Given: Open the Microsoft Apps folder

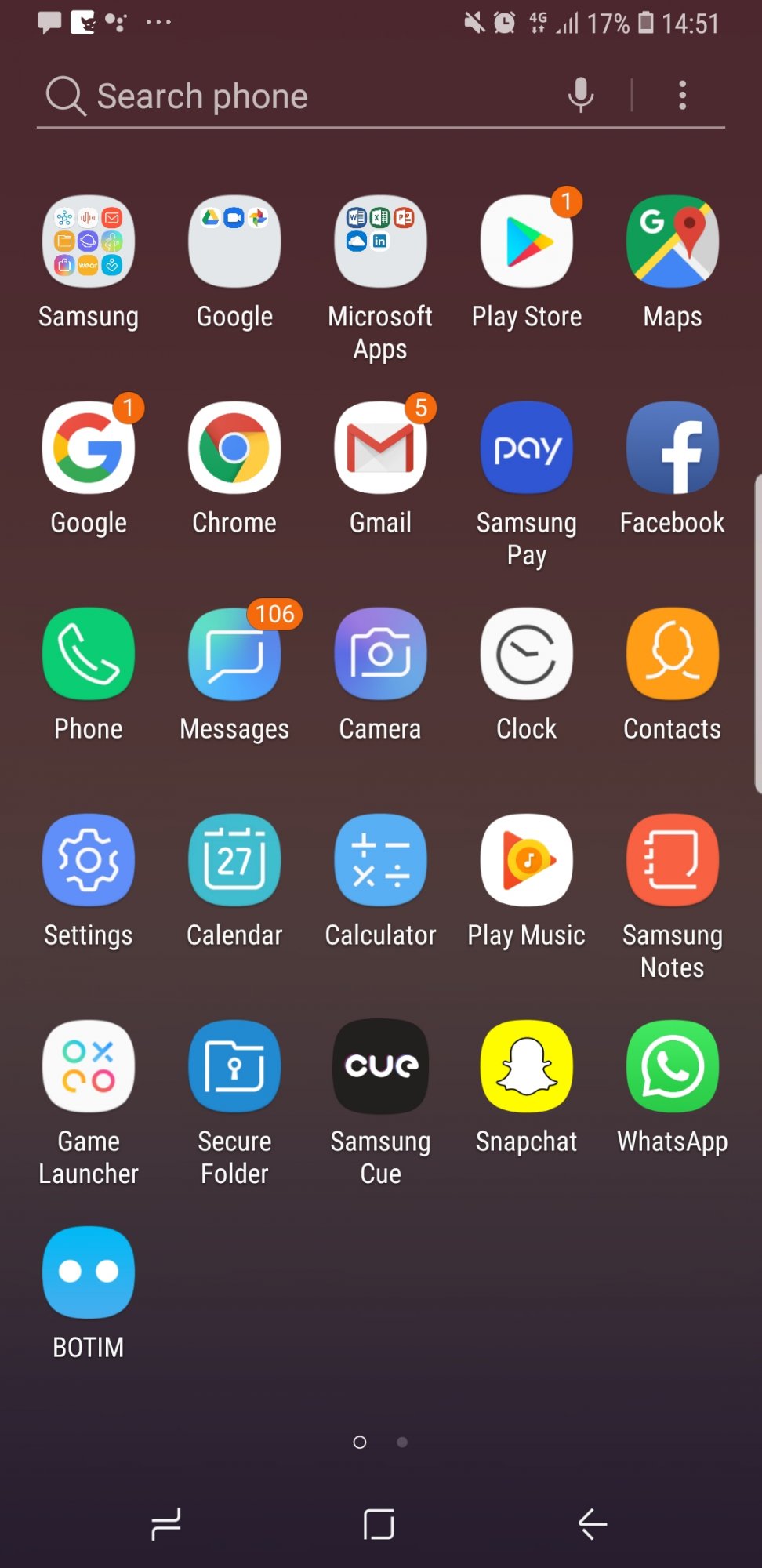Looking at the screenshot, I should [x=380, y=241].
